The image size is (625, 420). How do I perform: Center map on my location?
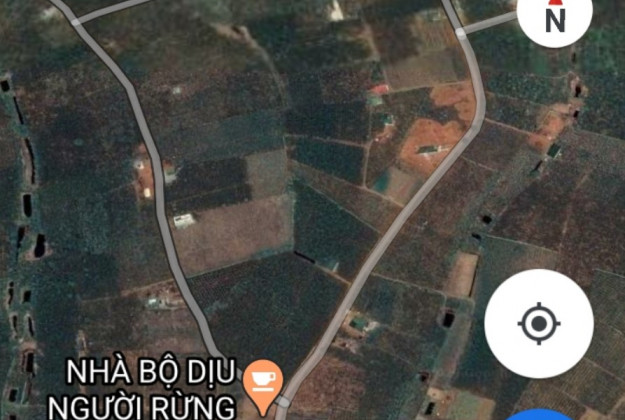pos(538,323)
